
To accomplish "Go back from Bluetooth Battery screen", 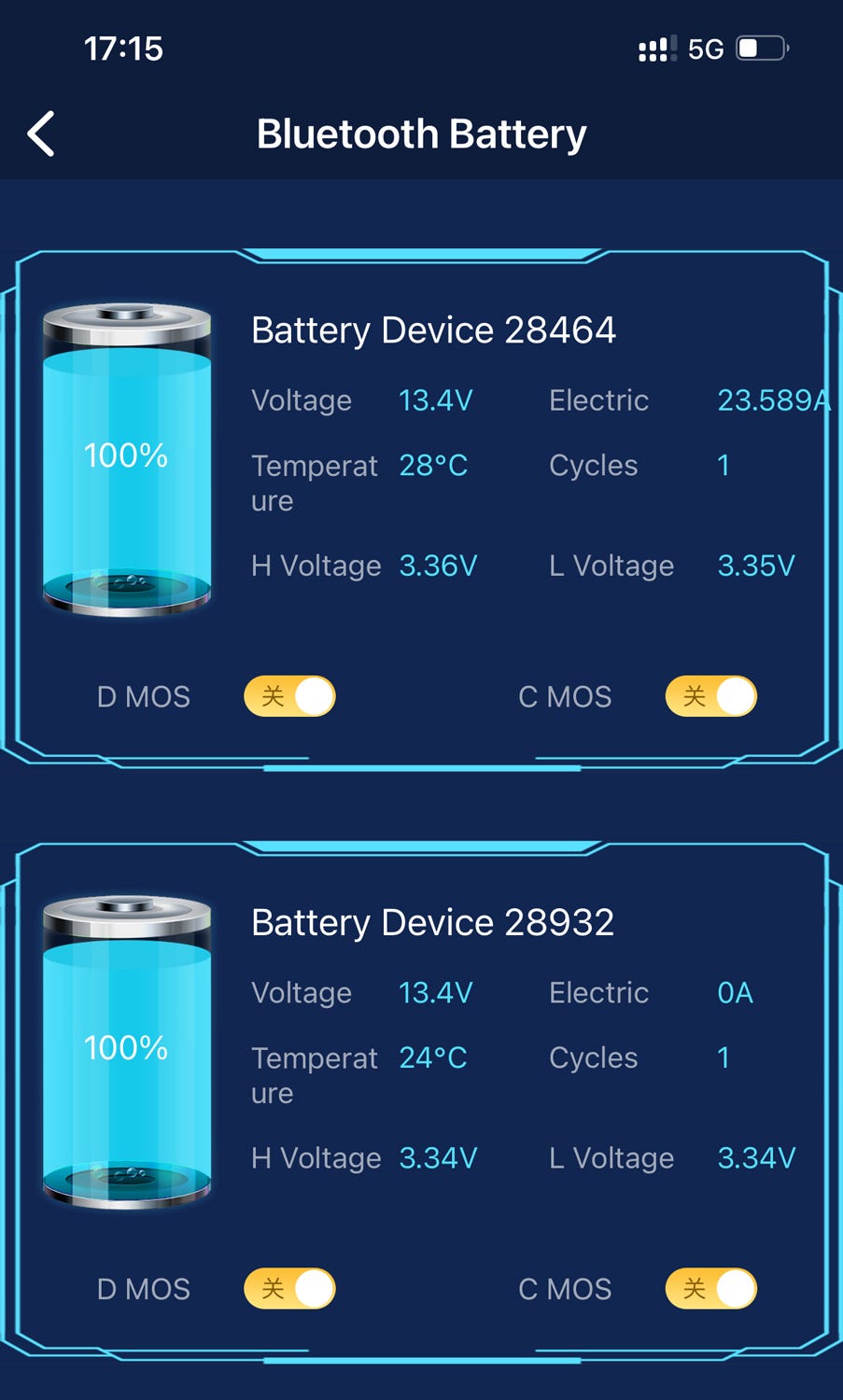I will (41, 133).
